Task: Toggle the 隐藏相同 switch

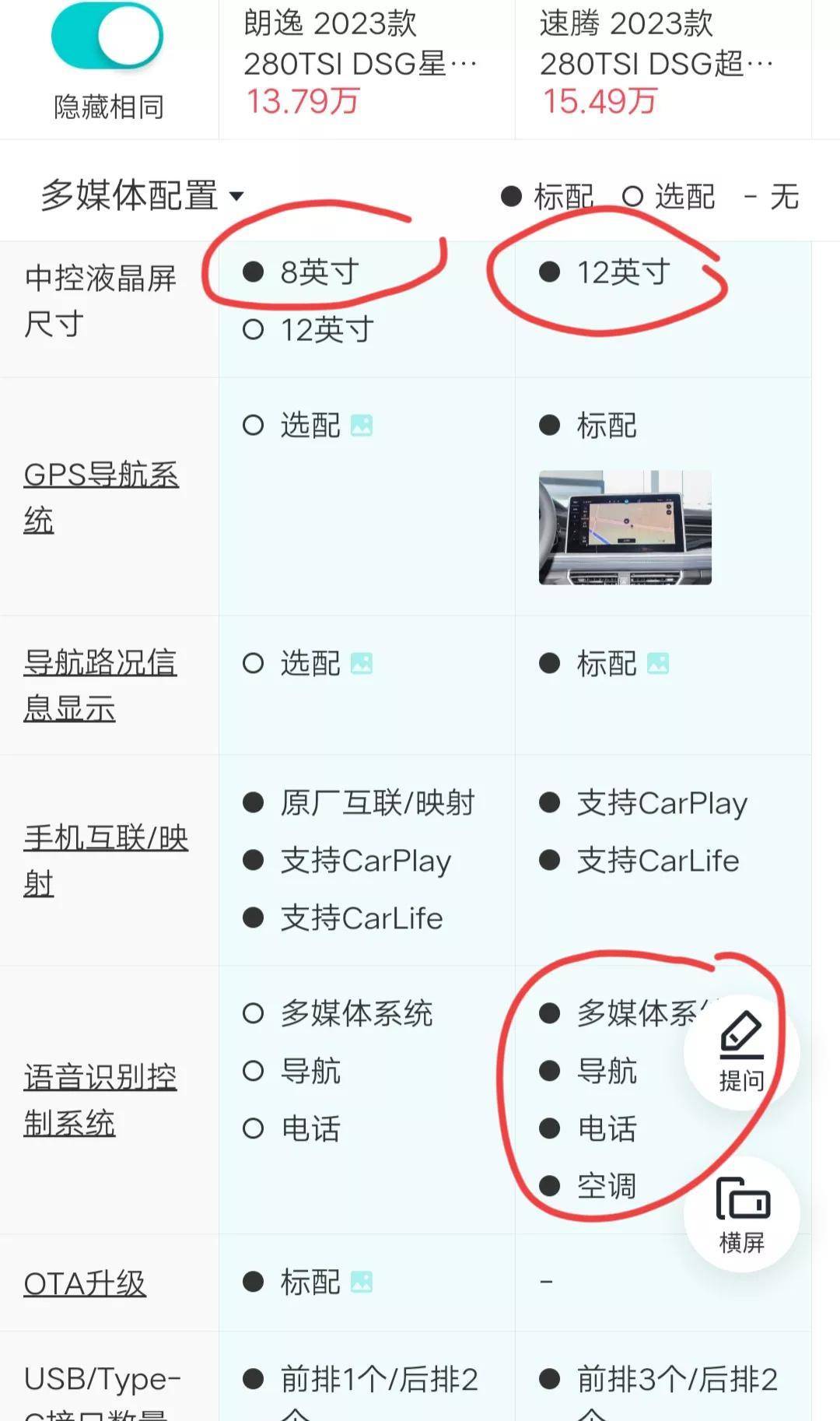Action: [107, 36]
